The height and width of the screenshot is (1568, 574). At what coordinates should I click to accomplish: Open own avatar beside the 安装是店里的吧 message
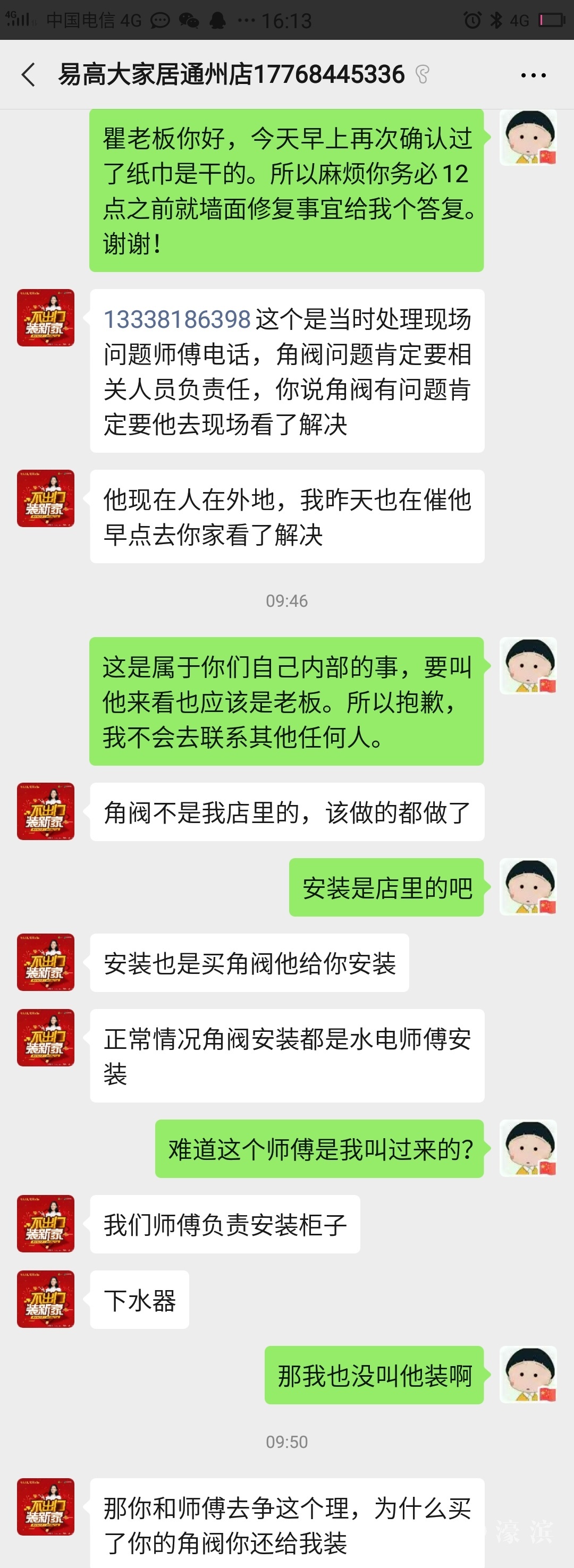pos(528,887)
